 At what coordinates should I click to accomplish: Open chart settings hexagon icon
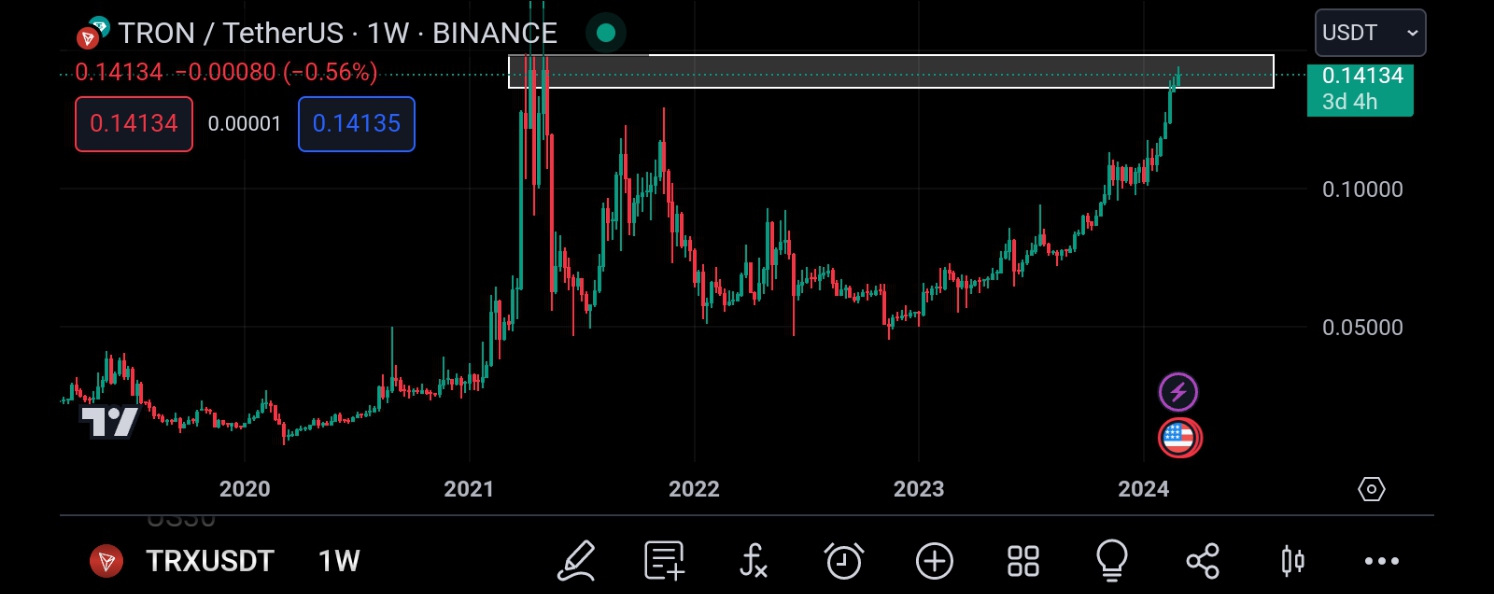coord(1371,489)
